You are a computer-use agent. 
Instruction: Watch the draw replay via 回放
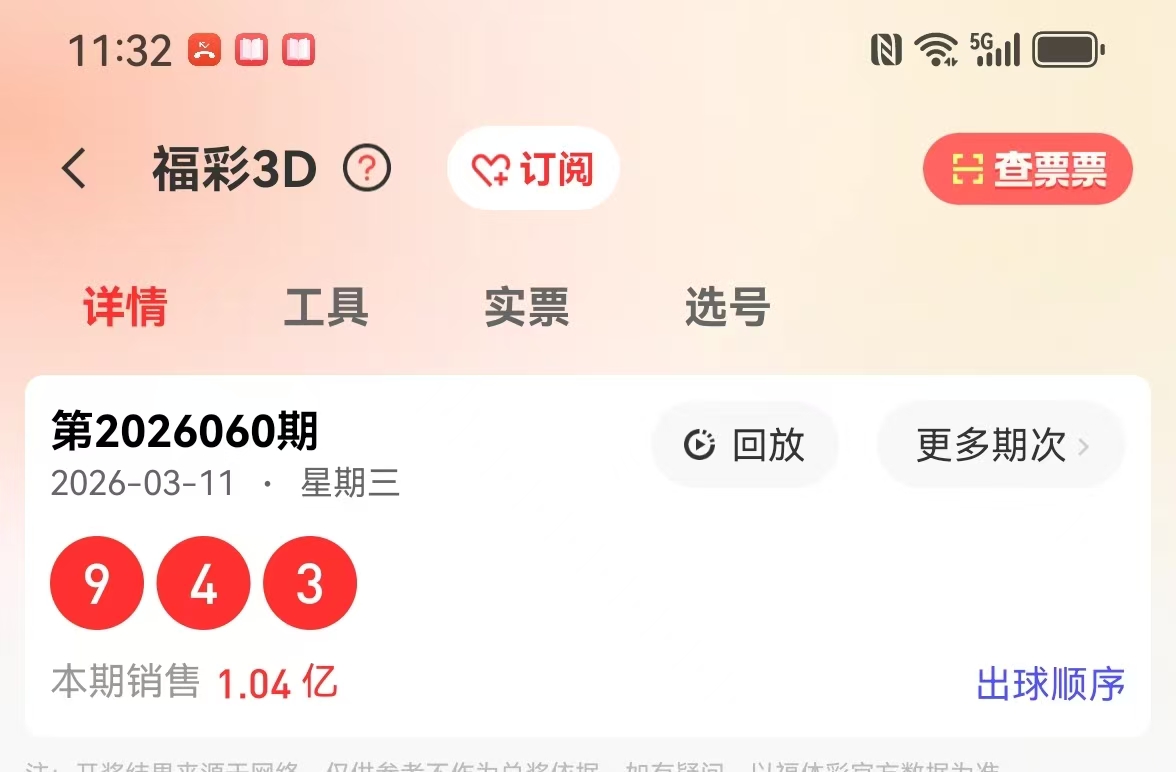[x=745, y=445]
